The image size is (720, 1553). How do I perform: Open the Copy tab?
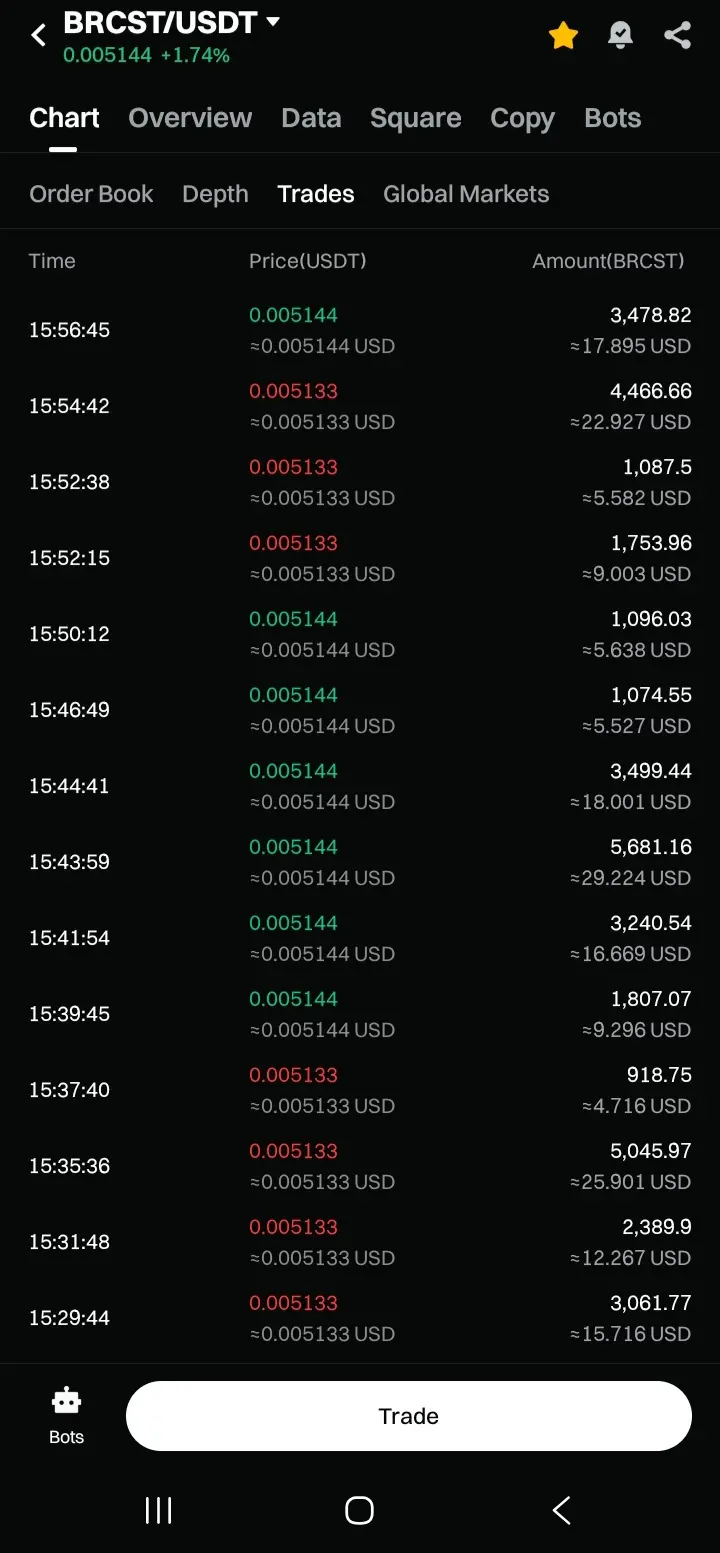pyautogui.click(x=522, y=118)
